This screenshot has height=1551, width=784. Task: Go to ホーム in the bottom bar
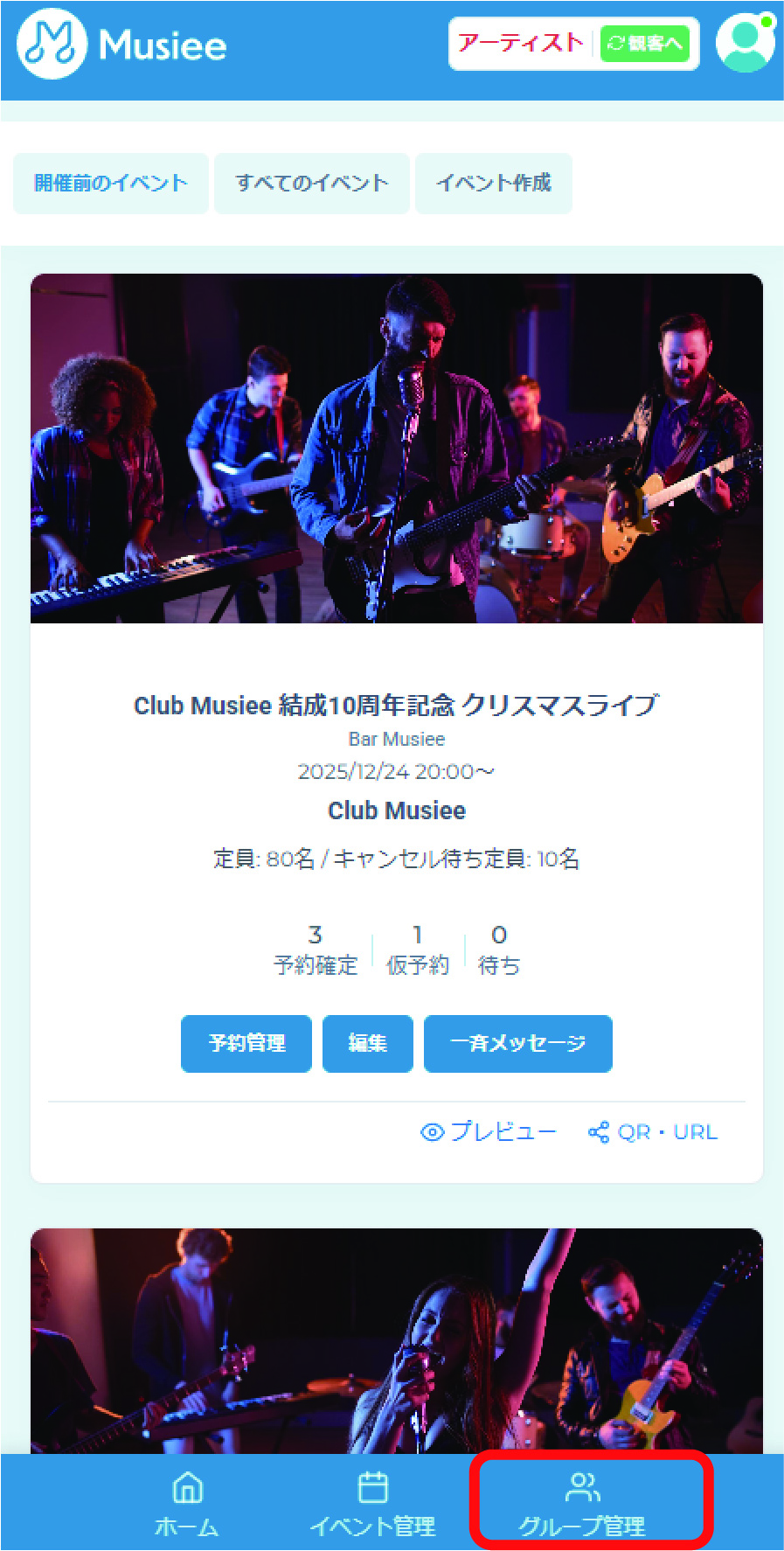pyautogui.click(x=187, y=1504)
